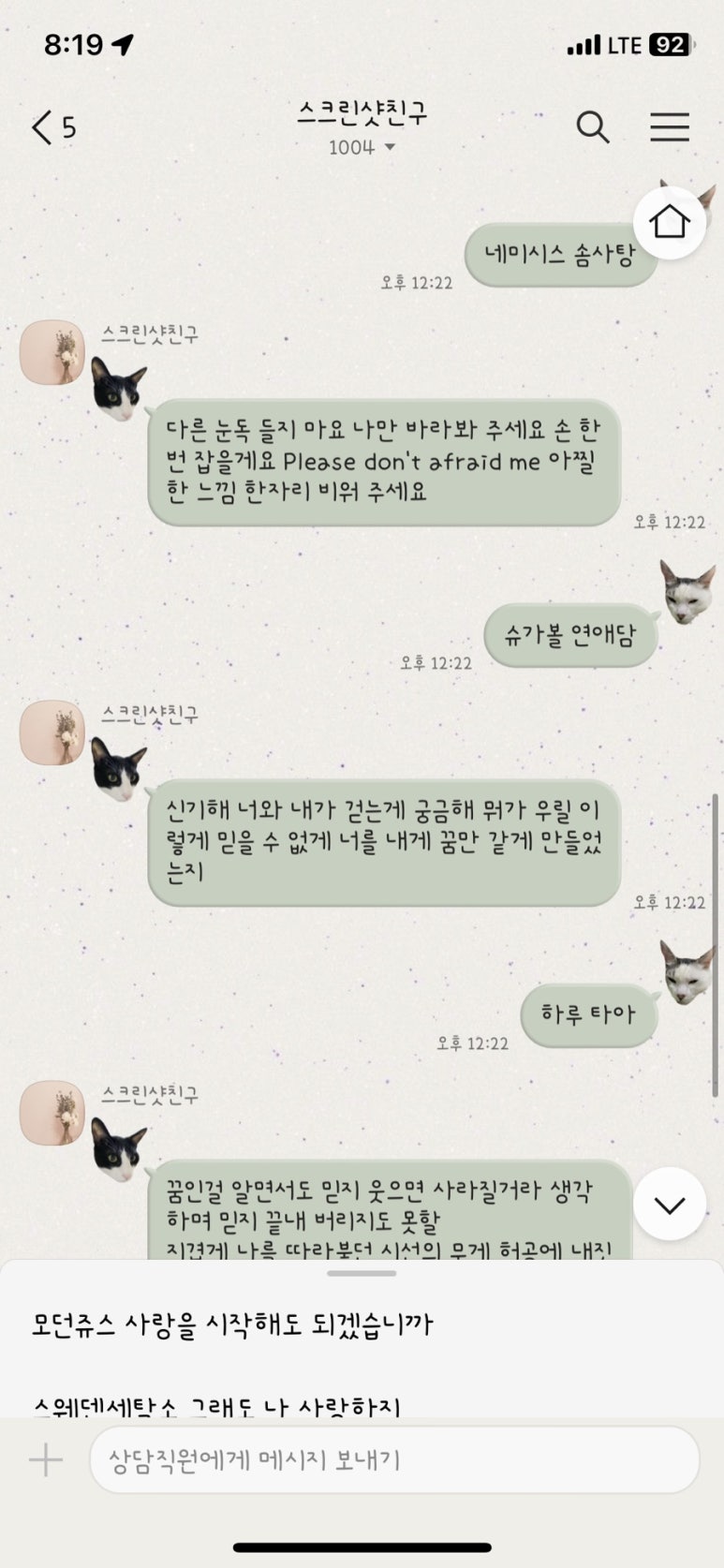This screenshot has height=1568, width=724.
Task: Expand the bottom panel drag handle
Action: (362, 1273)
